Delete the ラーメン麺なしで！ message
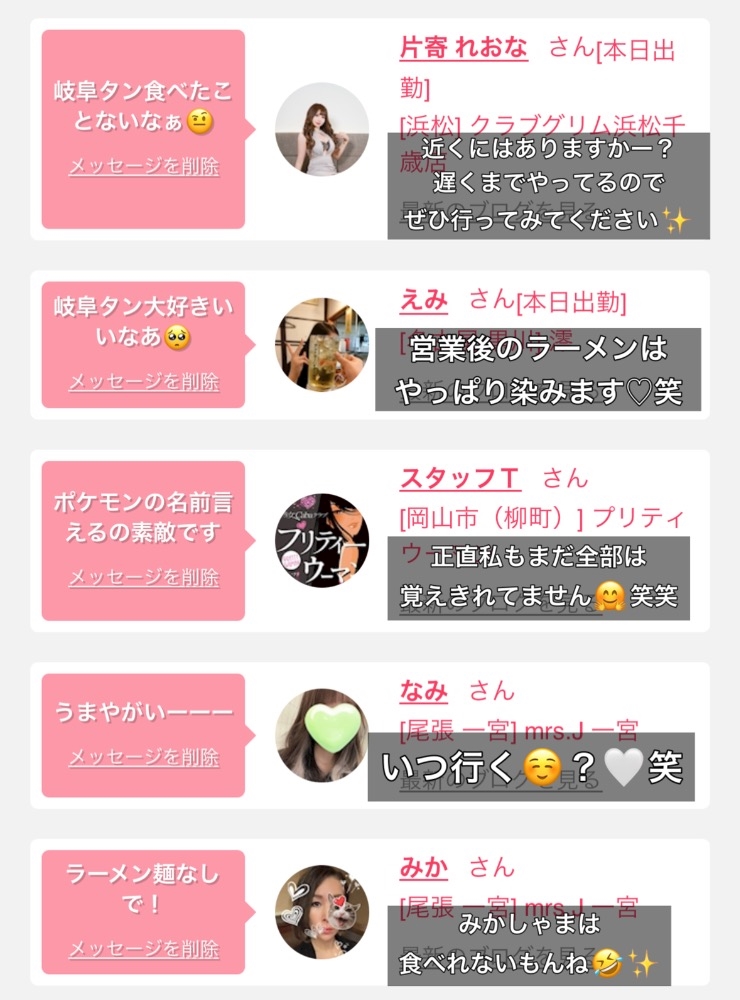Viewport: 740px width, 1000px height. pyautogui.click(x=144, y=949)
